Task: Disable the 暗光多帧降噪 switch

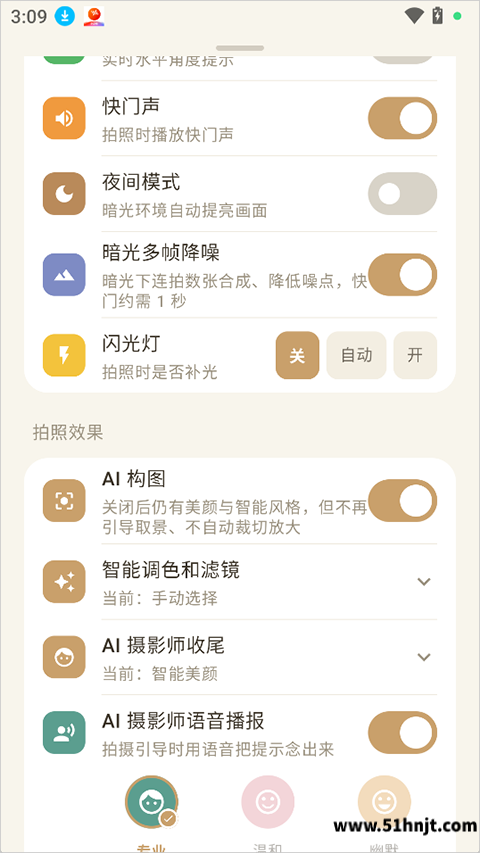Action: [402, 275]
